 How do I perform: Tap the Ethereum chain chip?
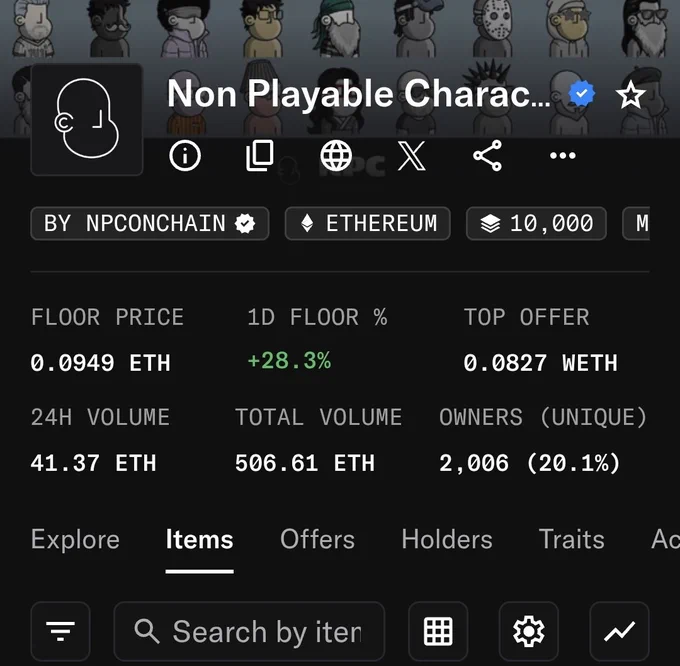pyautogui.click(x=368, y=223)
